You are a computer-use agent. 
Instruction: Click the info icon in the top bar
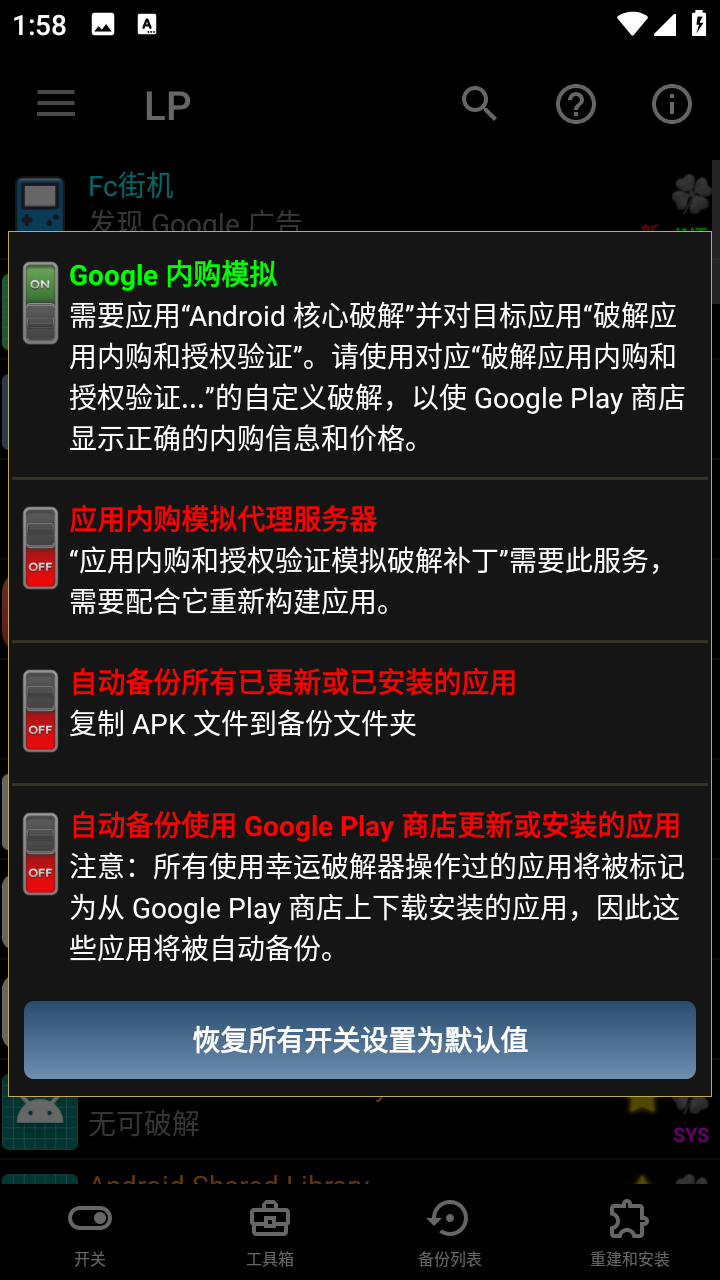click(671, 103)
